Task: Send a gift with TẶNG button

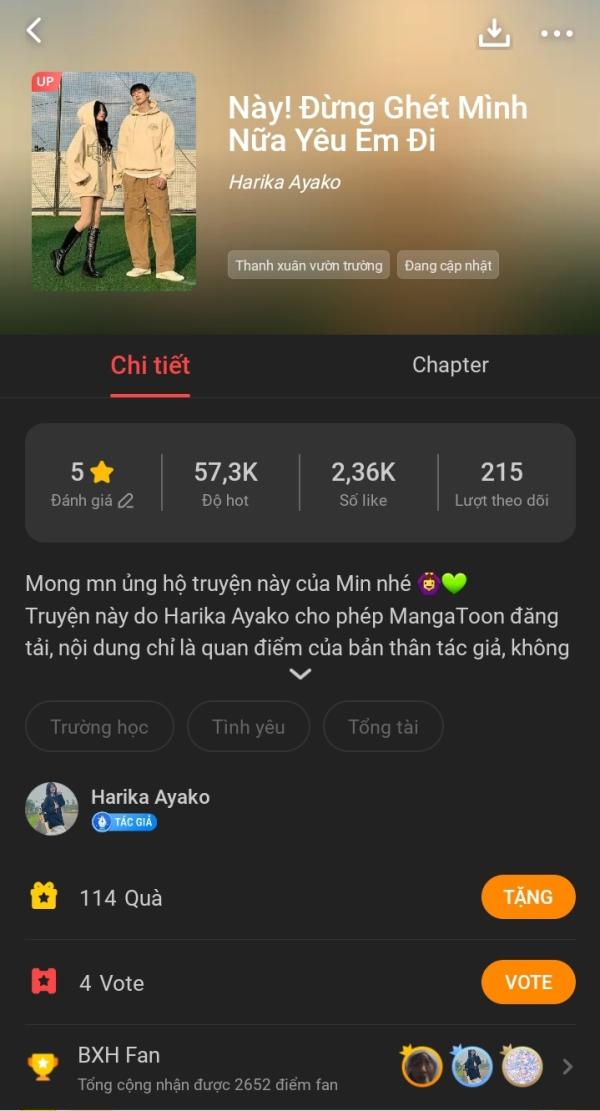Action: [528, 897]
